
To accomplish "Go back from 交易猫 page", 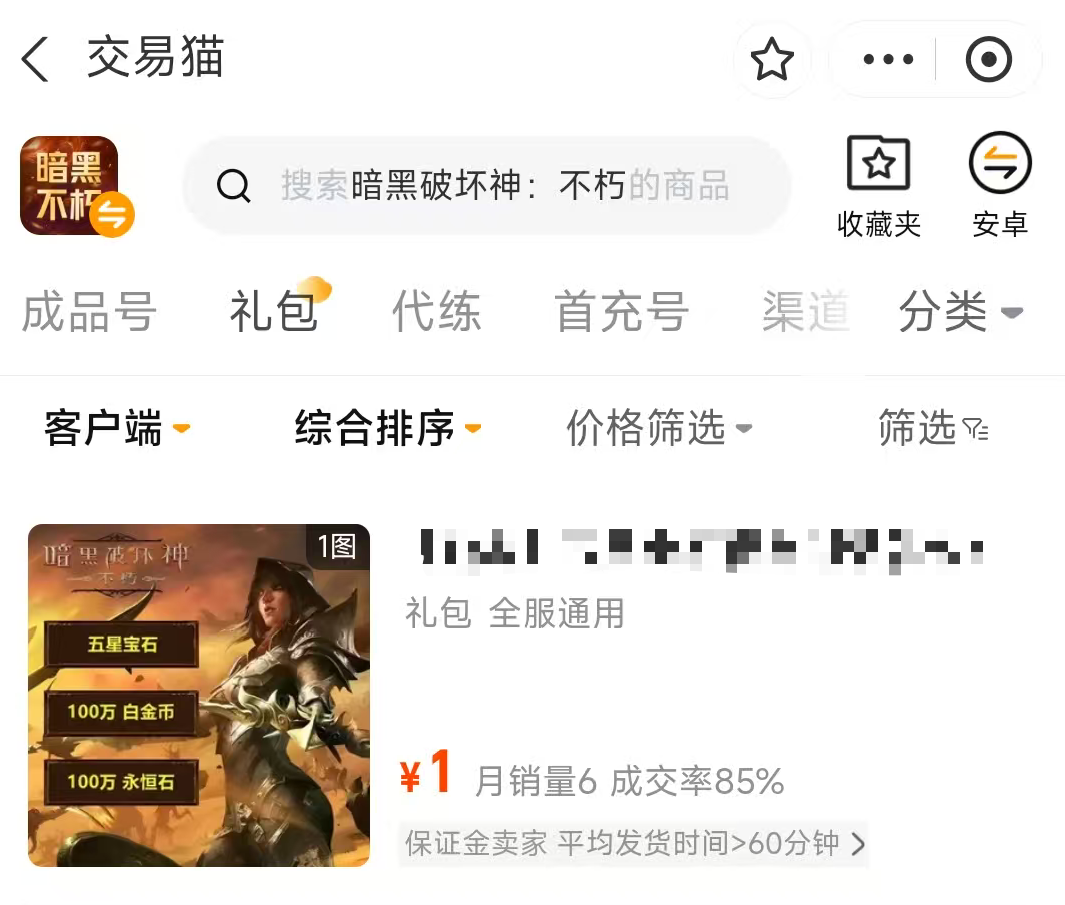I will click(36, 60).
